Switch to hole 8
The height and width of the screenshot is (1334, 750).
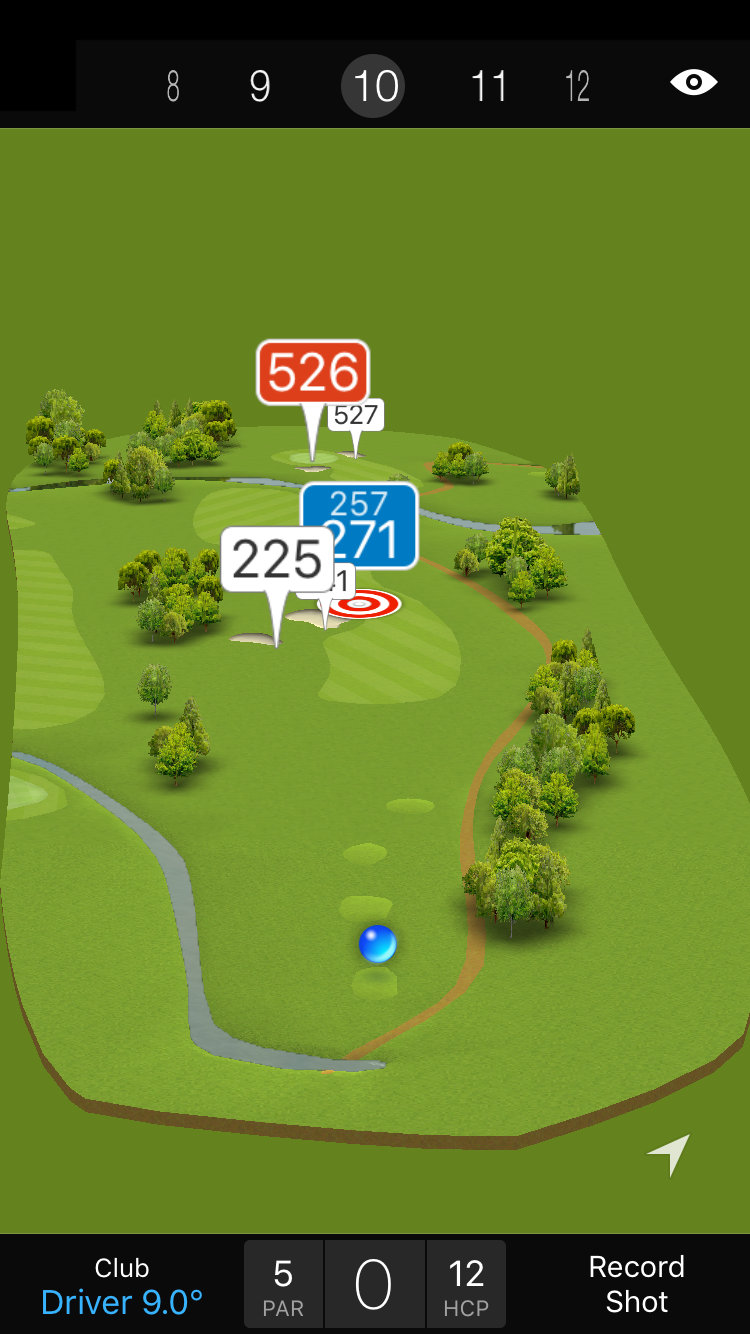pyautogui.click(x=173, y=87)
